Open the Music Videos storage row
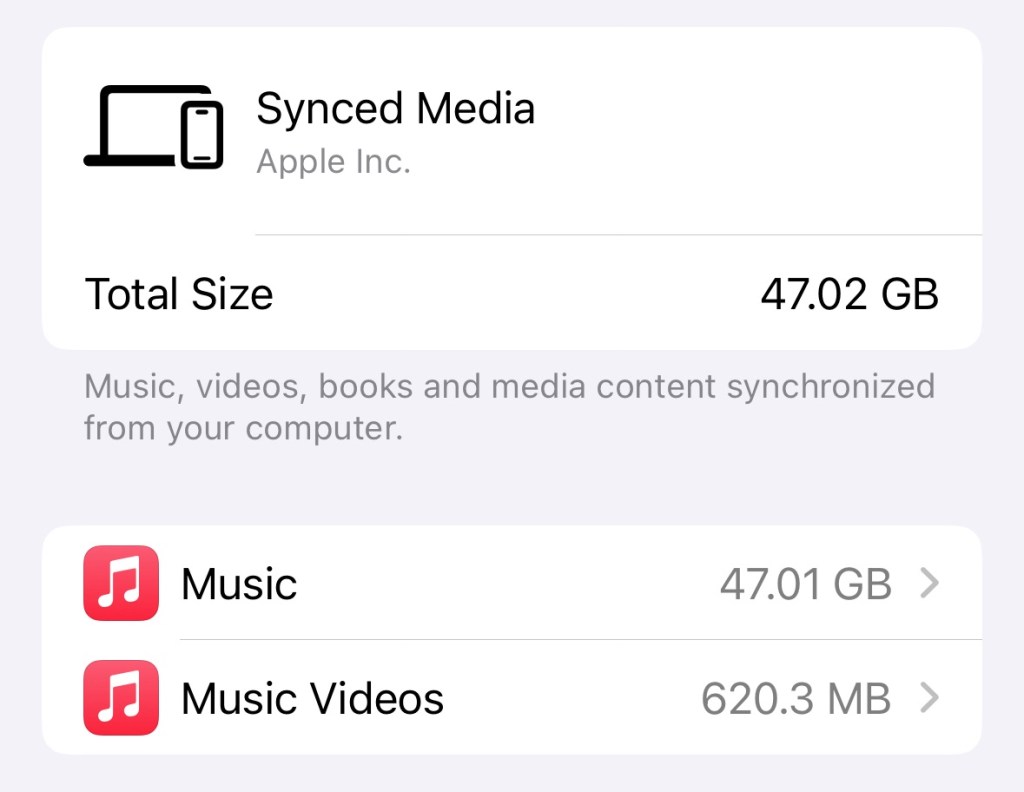This screenshot has height=792, width=1024. [511, 698]
